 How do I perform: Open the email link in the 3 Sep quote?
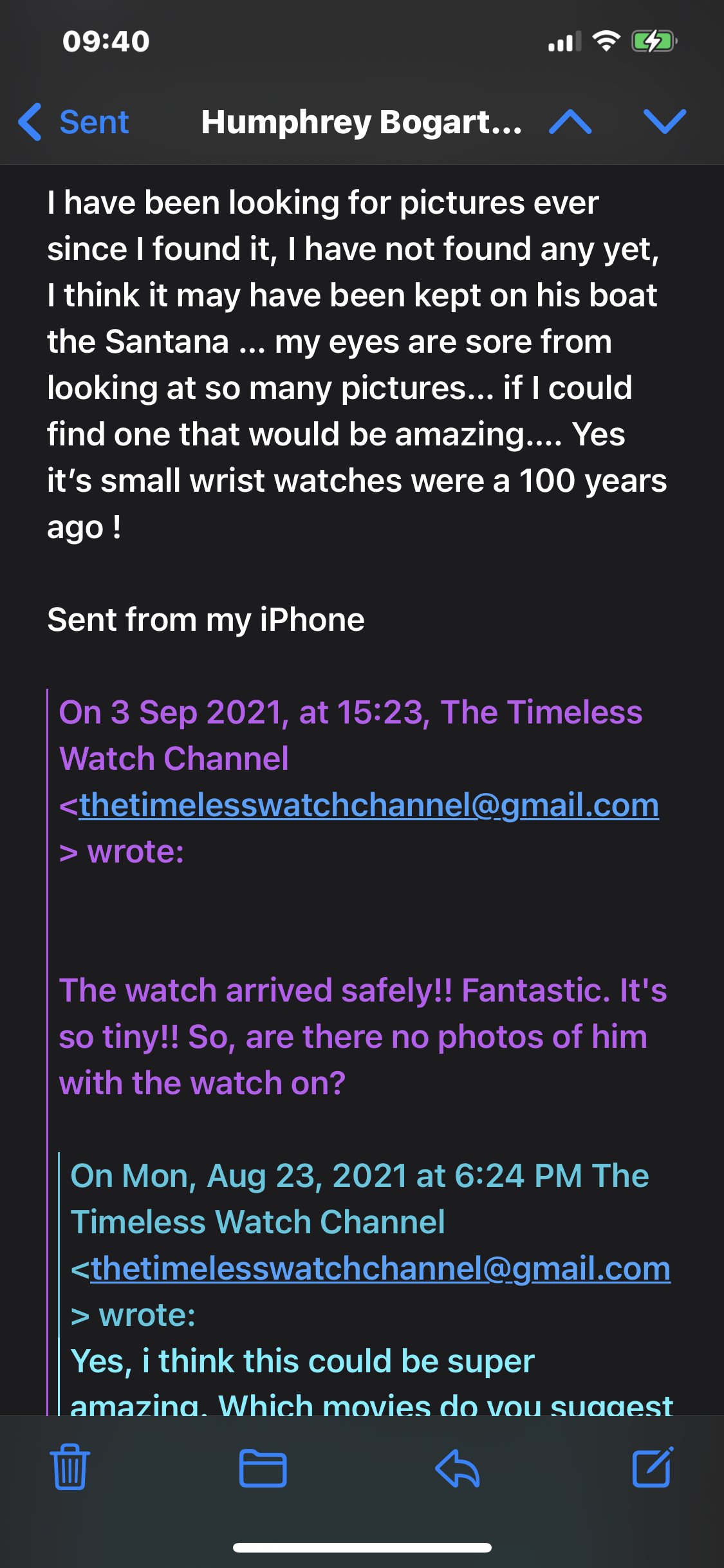pyautogui.click(x=369, y=805)
